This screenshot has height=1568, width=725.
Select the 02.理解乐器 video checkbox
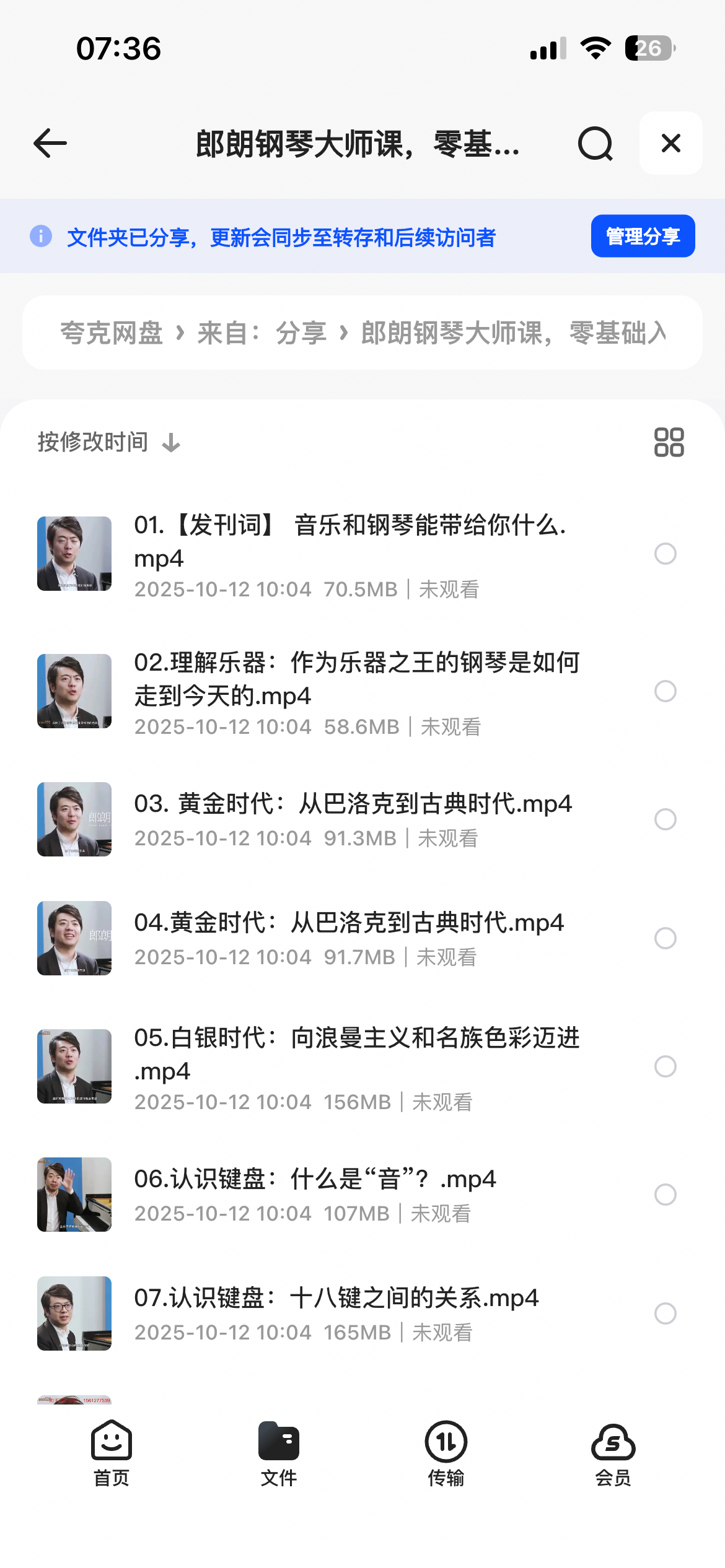pos(665,691)
